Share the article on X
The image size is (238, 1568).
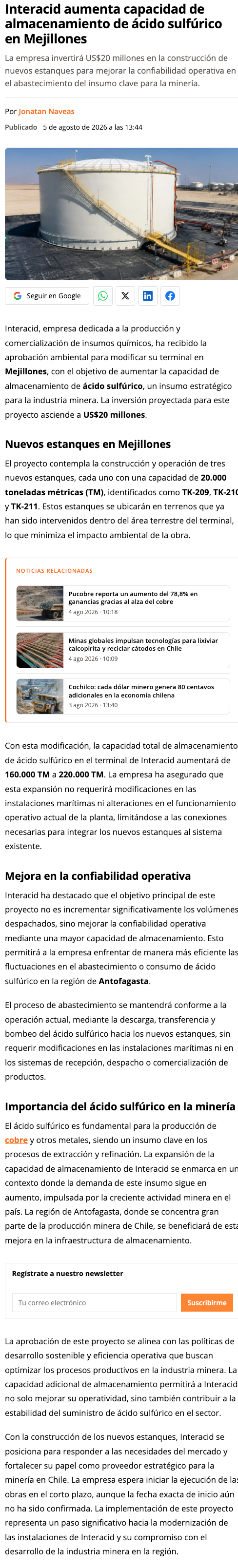[125, 296]
